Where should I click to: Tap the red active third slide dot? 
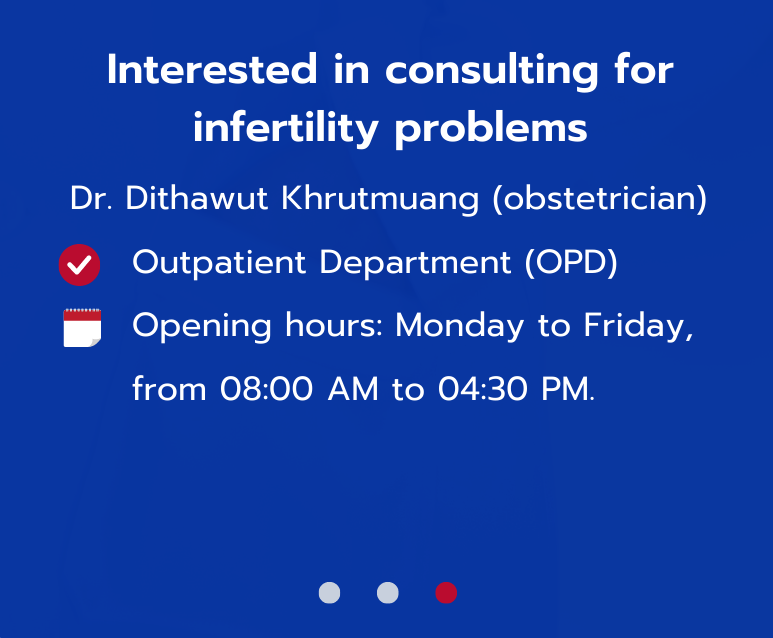pyautogui.click(x=446, y=593)
